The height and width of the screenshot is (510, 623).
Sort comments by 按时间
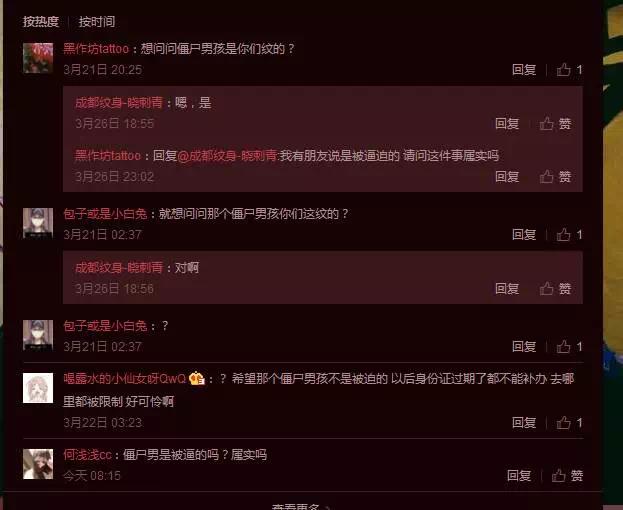point(97,21)
